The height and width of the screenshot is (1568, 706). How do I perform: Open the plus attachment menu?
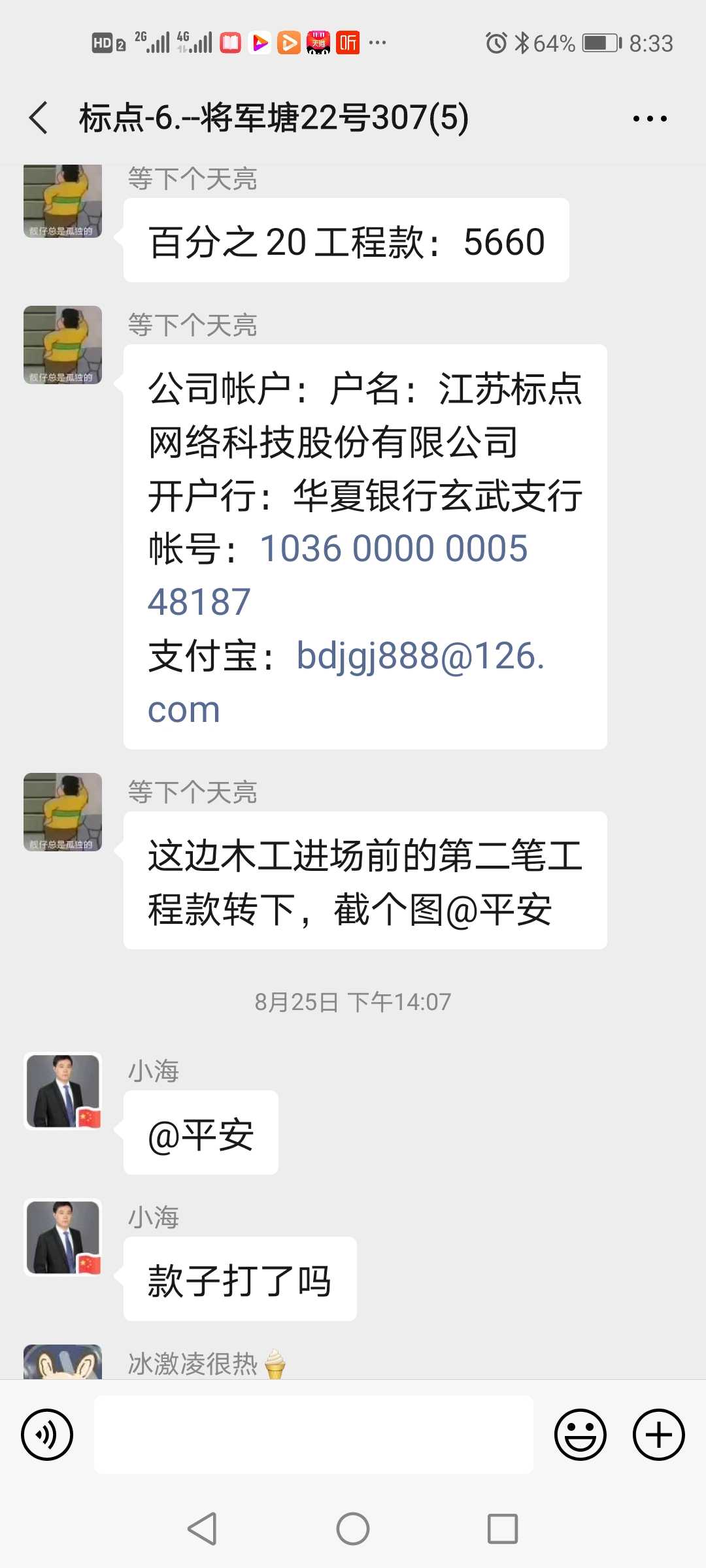coord(658,1435)
